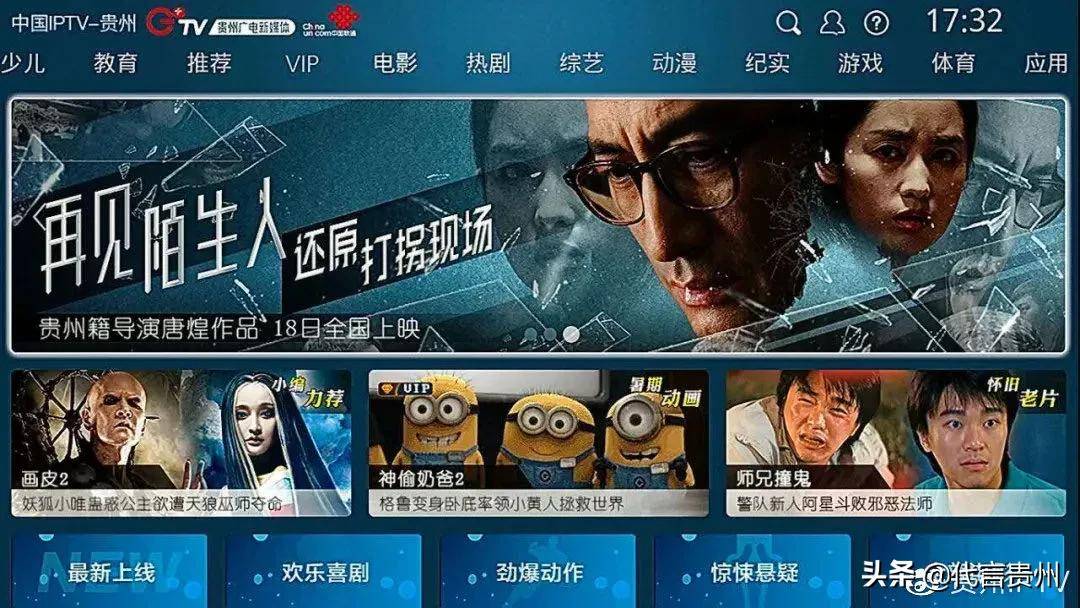Viewport: 1080px width, 608px height.
Task: Open the 劲爆动作 category
Action: [538, 573]
